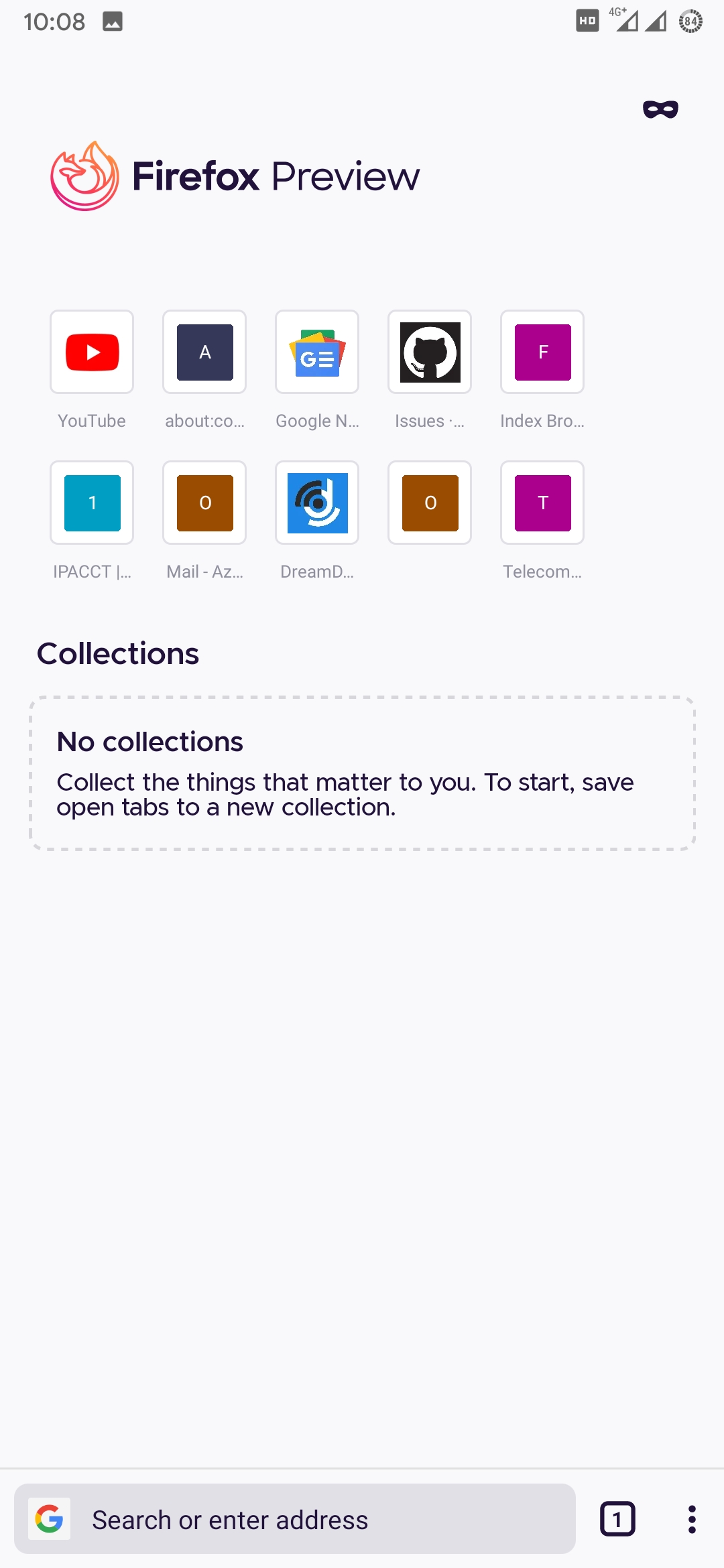Open the about:co... top site
724x1568 pixels.
(x=204, y=352)
